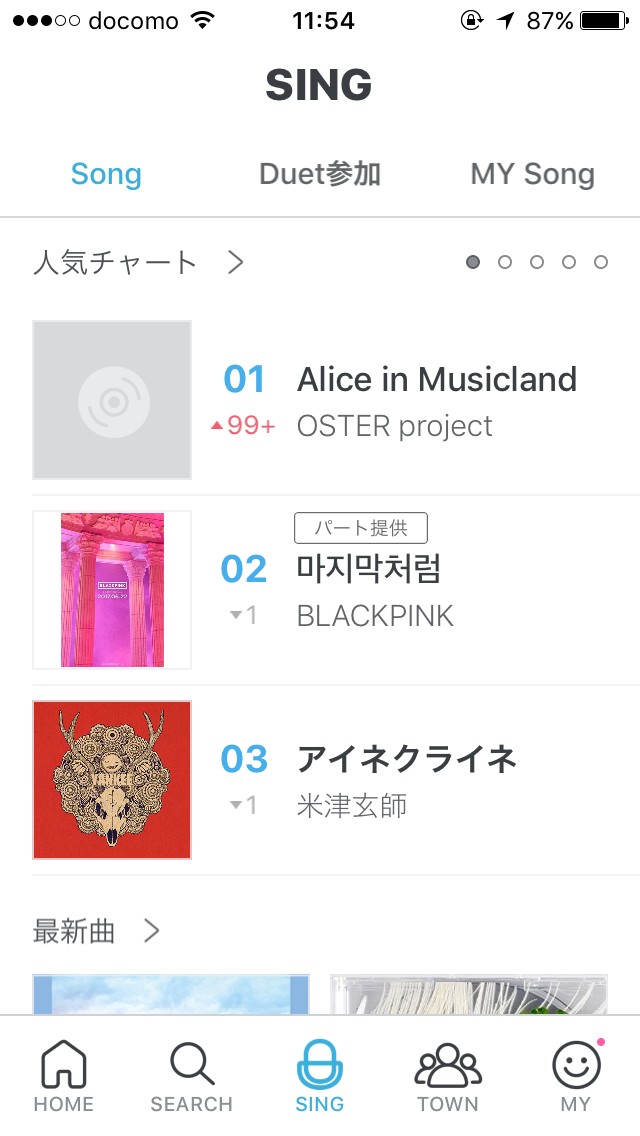
Task: Switch to the MY Song tab
Action: (x=533, y=174)
